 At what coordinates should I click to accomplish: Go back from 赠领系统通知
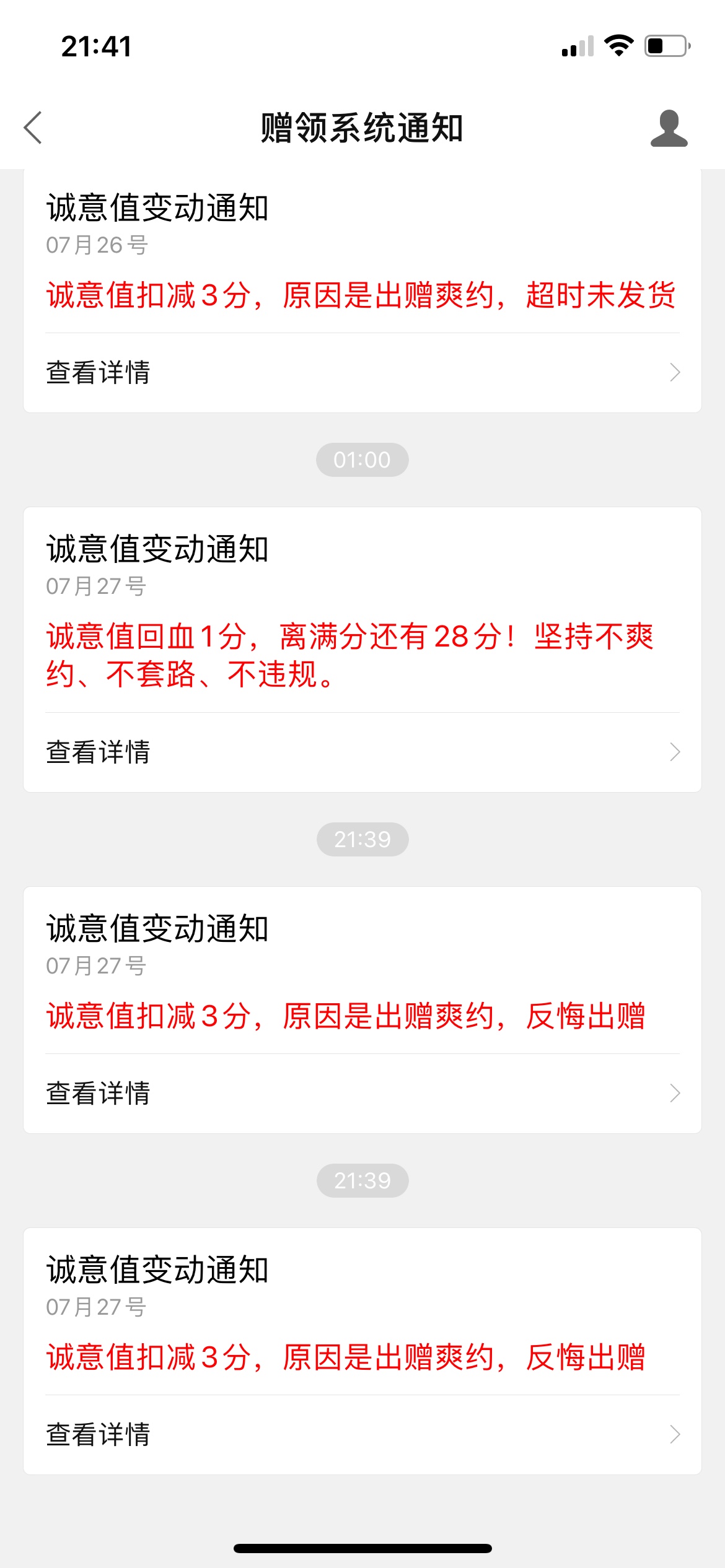33,128
